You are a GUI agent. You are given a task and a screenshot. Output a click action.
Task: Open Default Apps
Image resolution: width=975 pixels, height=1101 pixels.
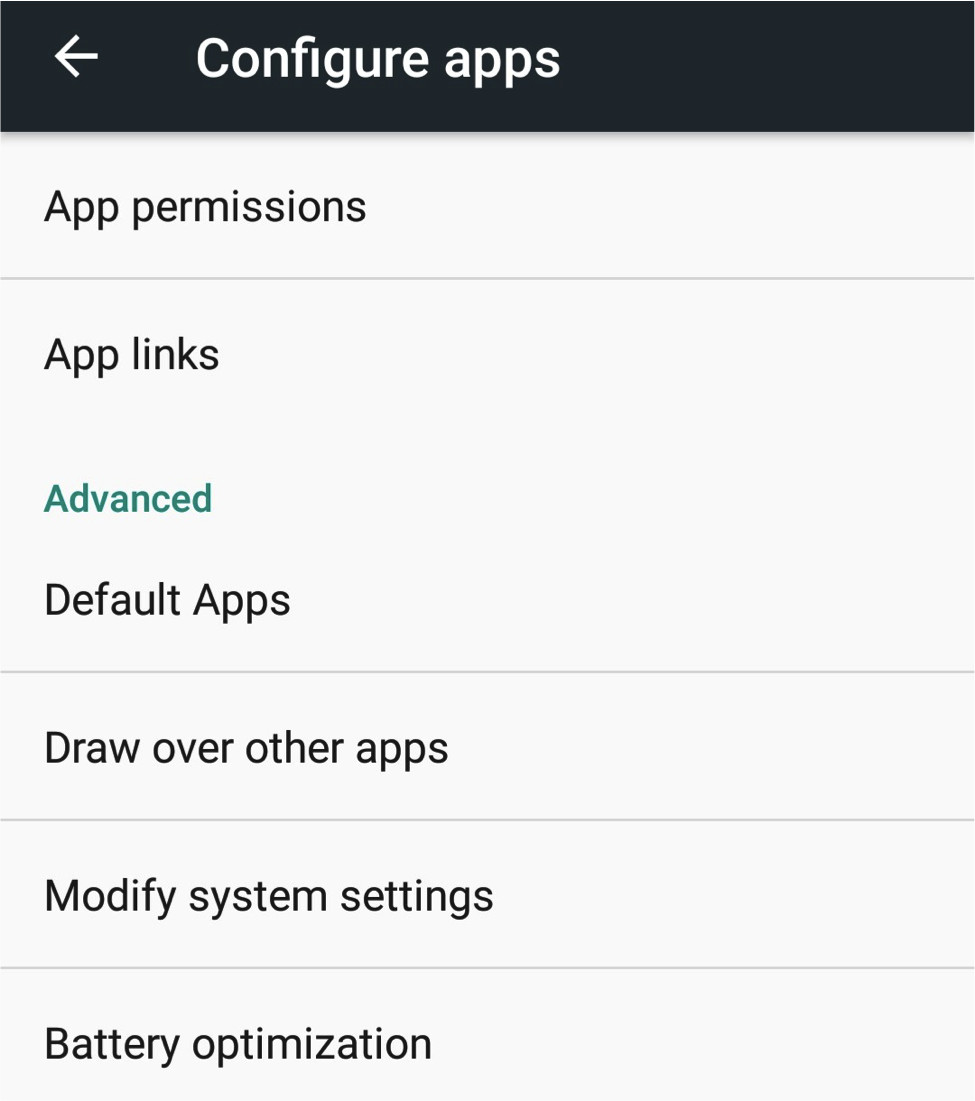point(168,600)
